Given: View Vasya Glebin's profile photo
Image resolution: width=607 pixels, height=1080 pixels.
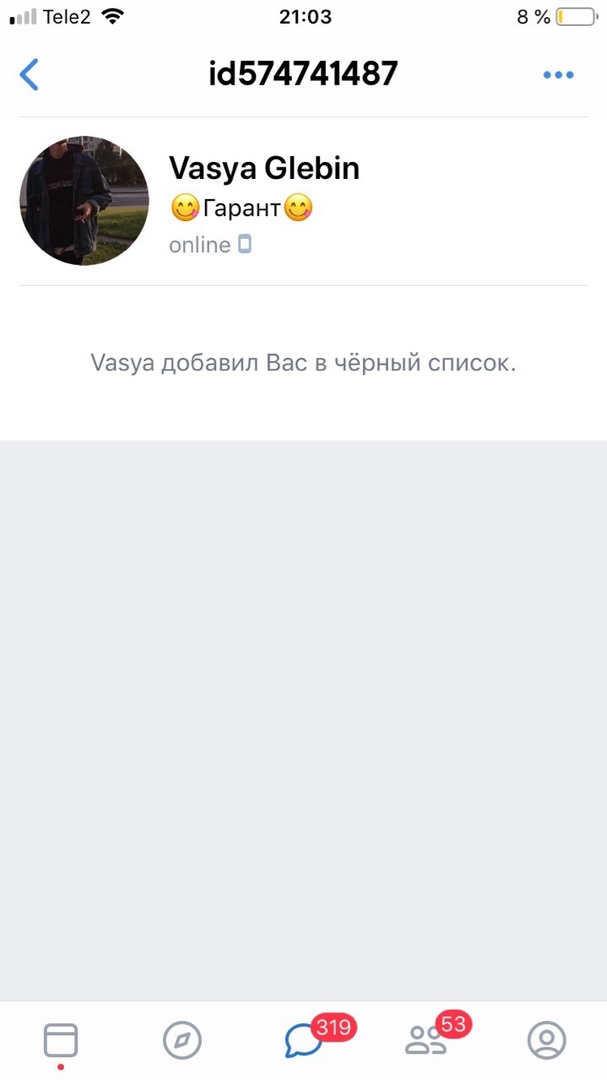Looking at the screenshot, I should (84, 201).
